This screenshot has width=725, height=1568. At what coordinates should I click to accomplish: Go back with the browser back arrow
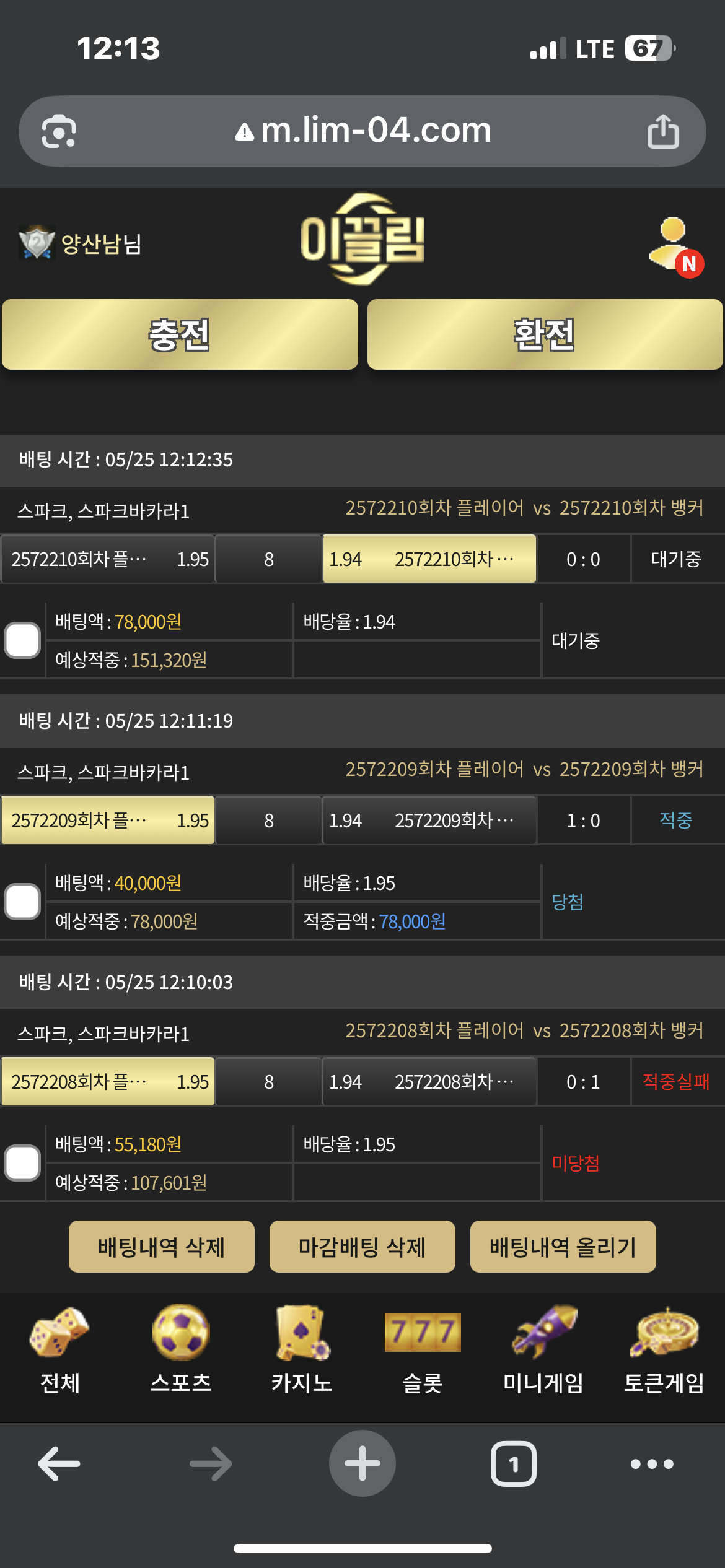[59, 1464]
